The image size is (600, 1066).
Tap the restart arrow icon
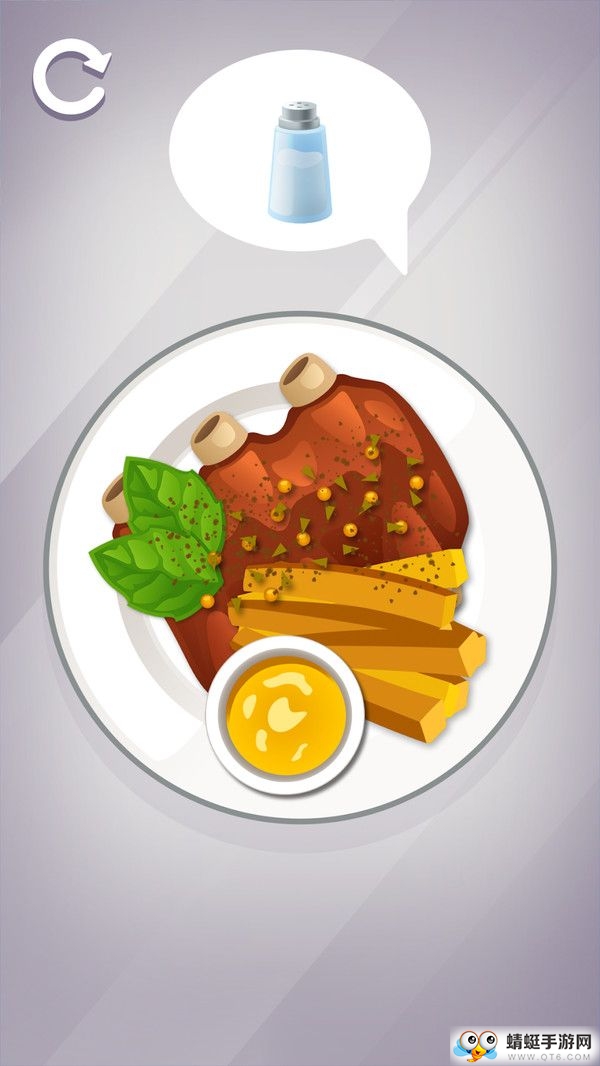(69, 80)
